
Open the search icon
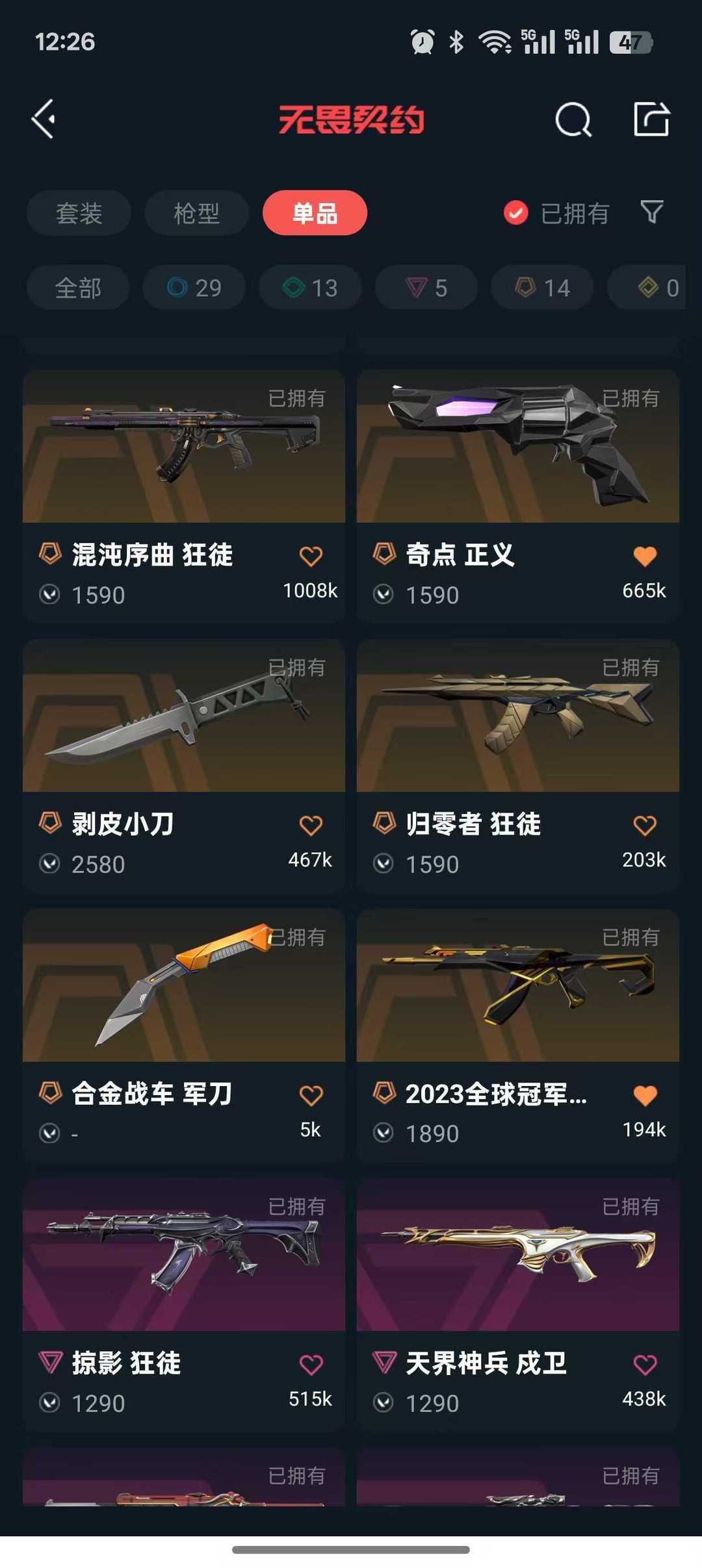(x=573, y=120)
